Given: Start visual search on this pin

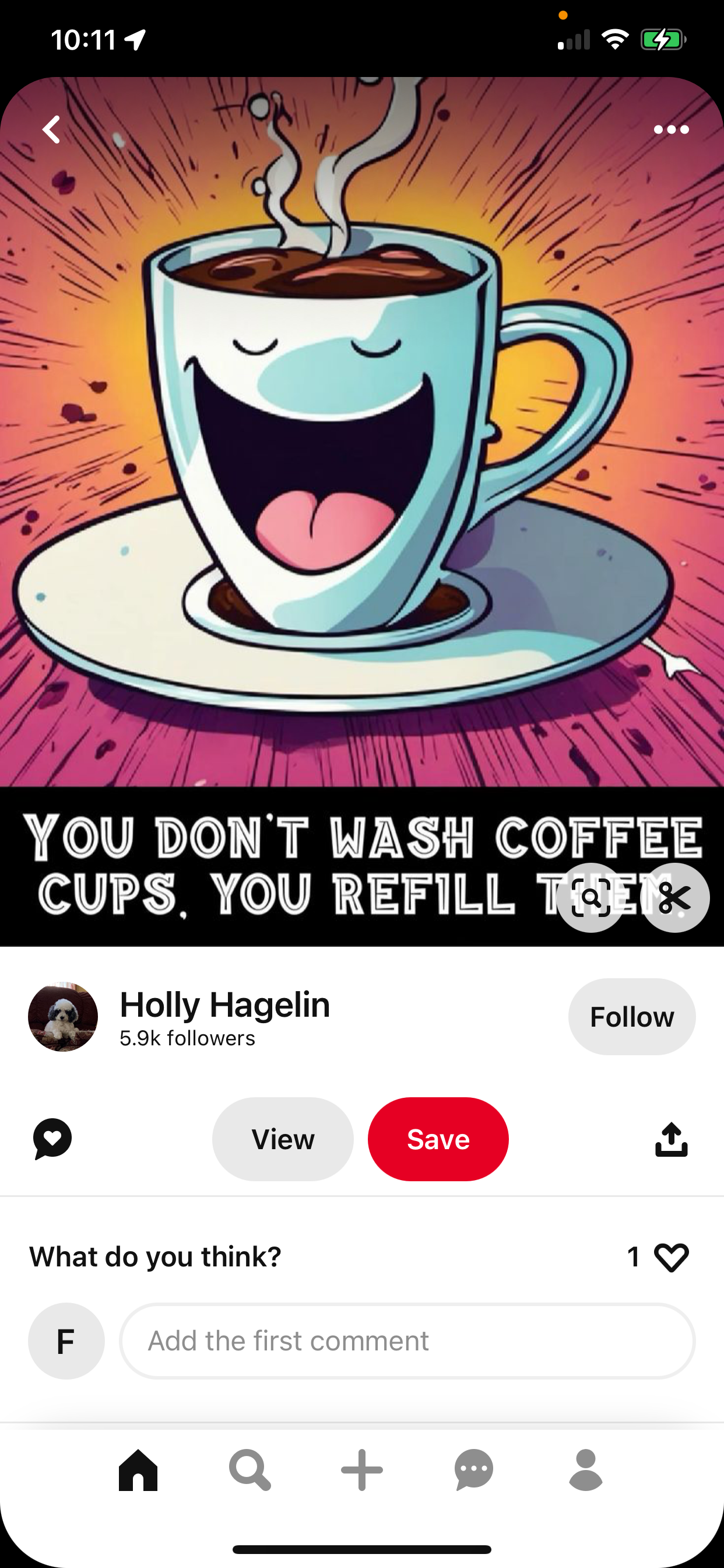Looking at the screenshot, I should pyautogui.click(x=590, y=898).
